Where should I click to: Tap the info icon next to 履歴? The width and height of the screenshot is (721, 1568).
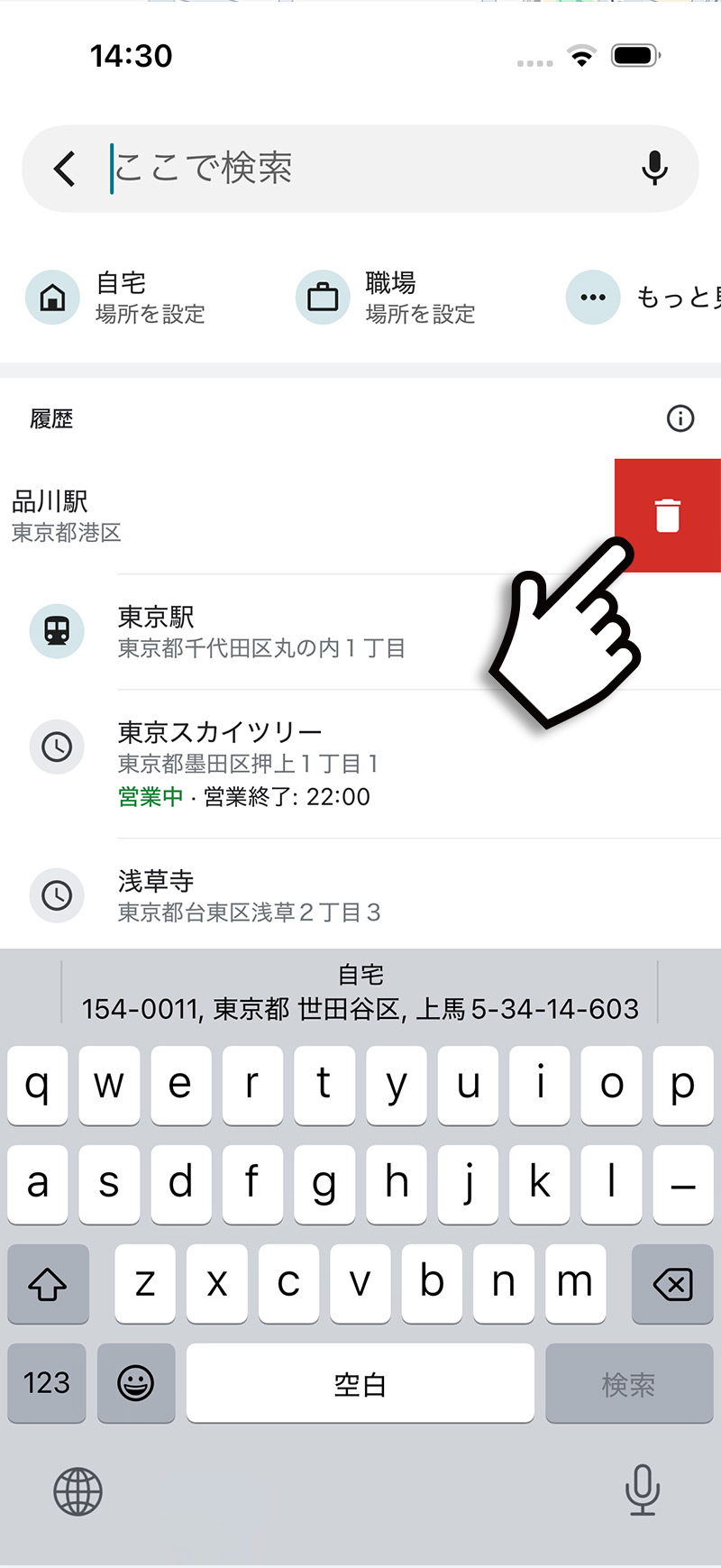click(x=680, y=417)
